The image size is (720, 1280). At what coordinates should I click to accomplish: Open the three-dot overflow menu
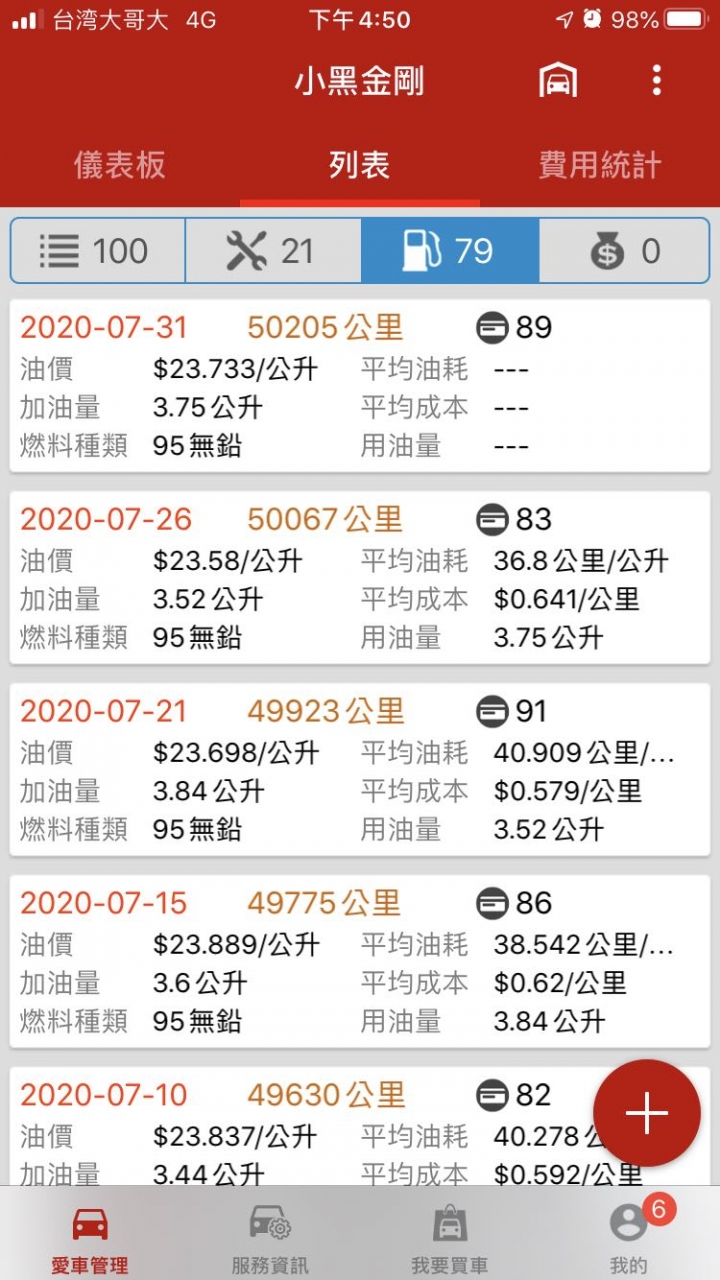click(656, 80)
